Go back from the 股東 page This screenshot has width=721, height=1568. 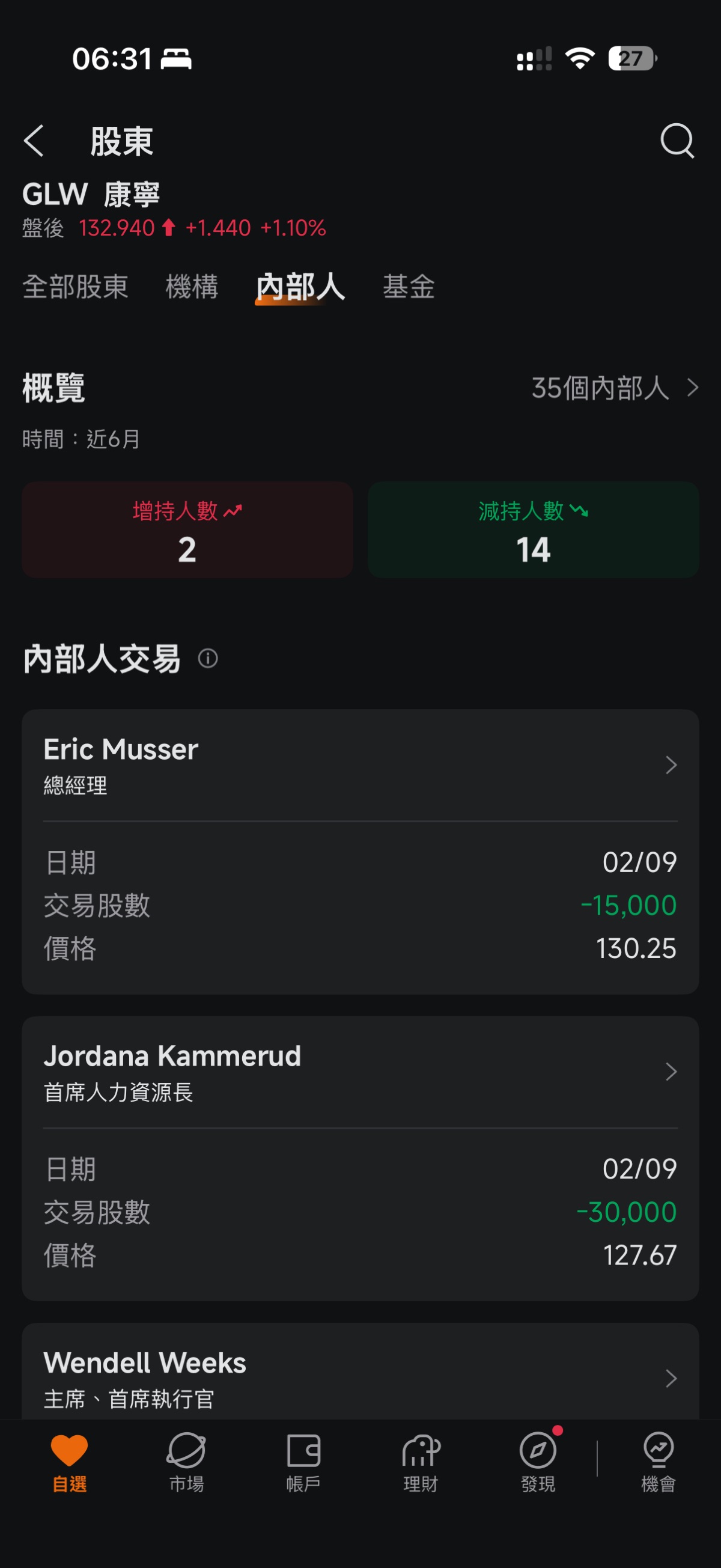coord(34,141)
